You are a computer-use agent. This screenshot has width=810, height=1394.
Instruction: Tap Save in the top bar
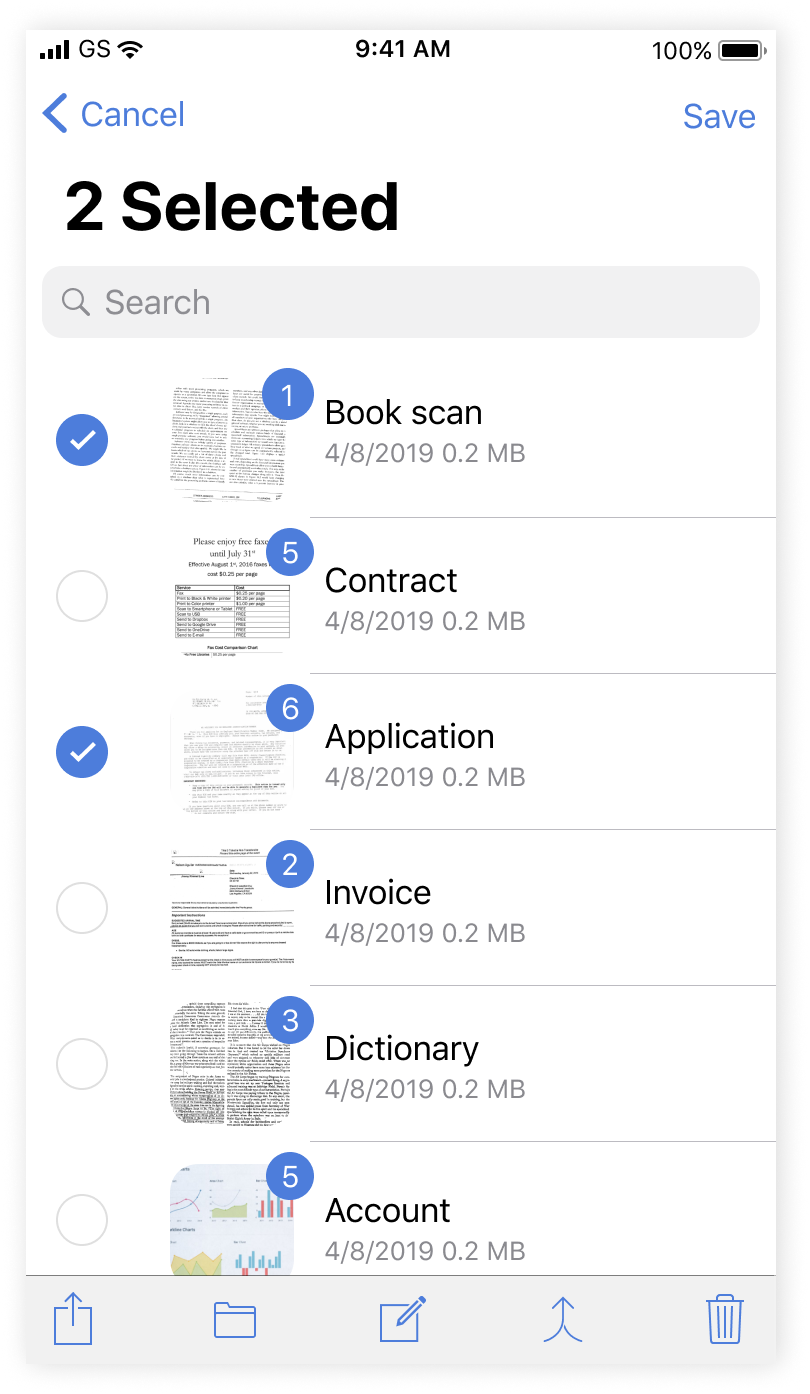pos(718,116)
